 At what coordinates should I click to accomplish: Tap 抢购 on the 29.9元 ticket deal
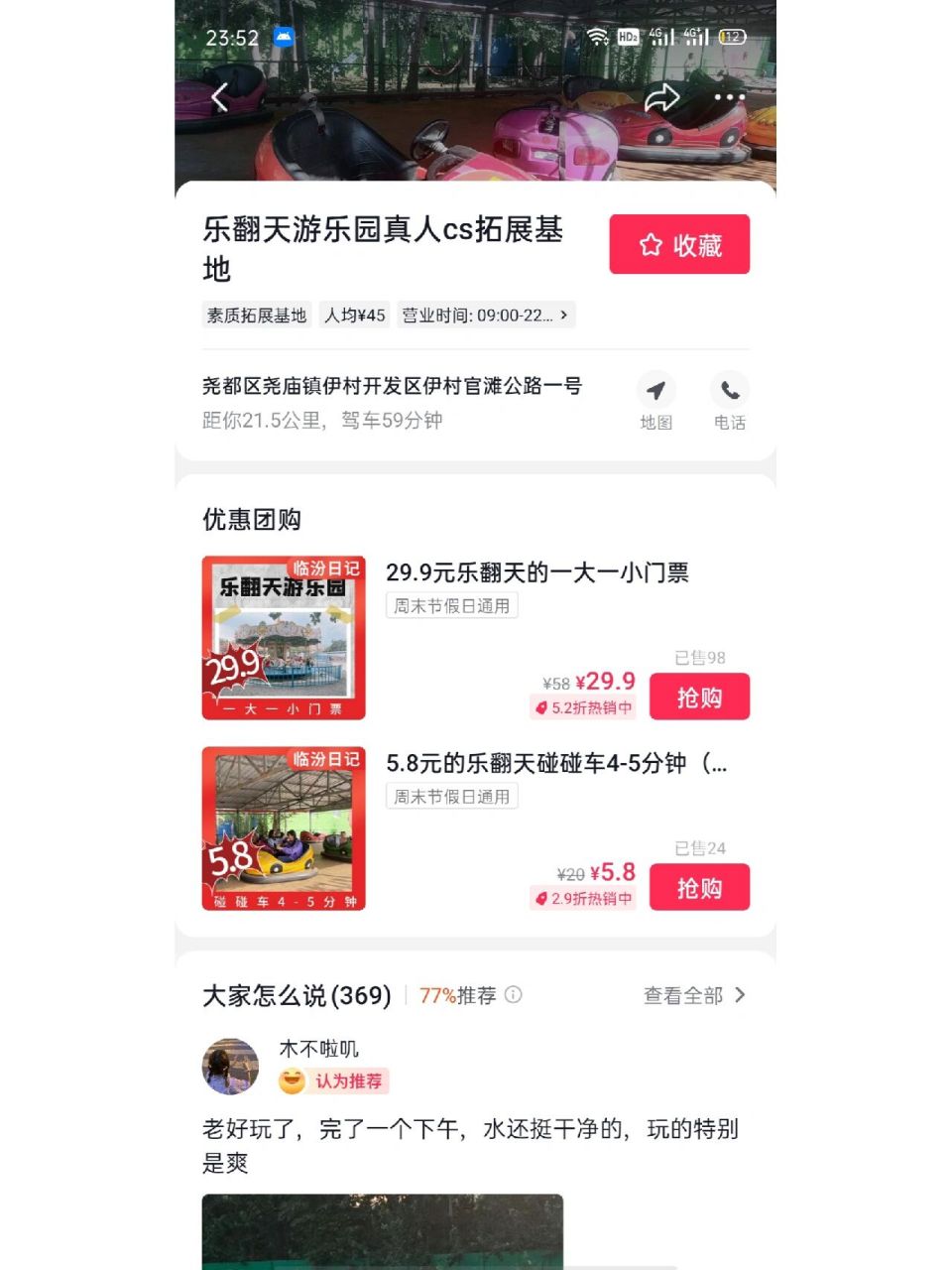pos(699,697)
